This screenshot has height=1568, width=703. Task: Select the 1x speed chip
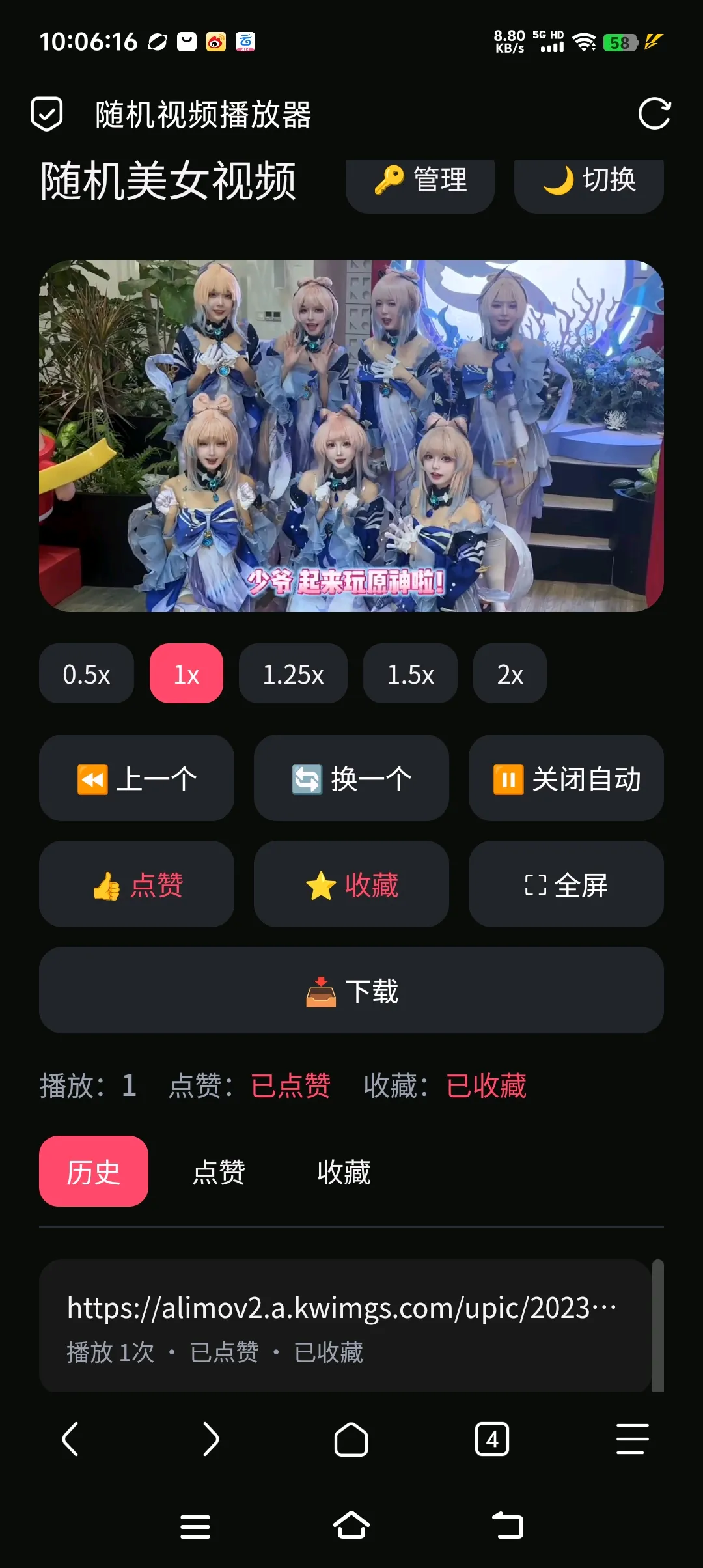(x=186, y=674)
